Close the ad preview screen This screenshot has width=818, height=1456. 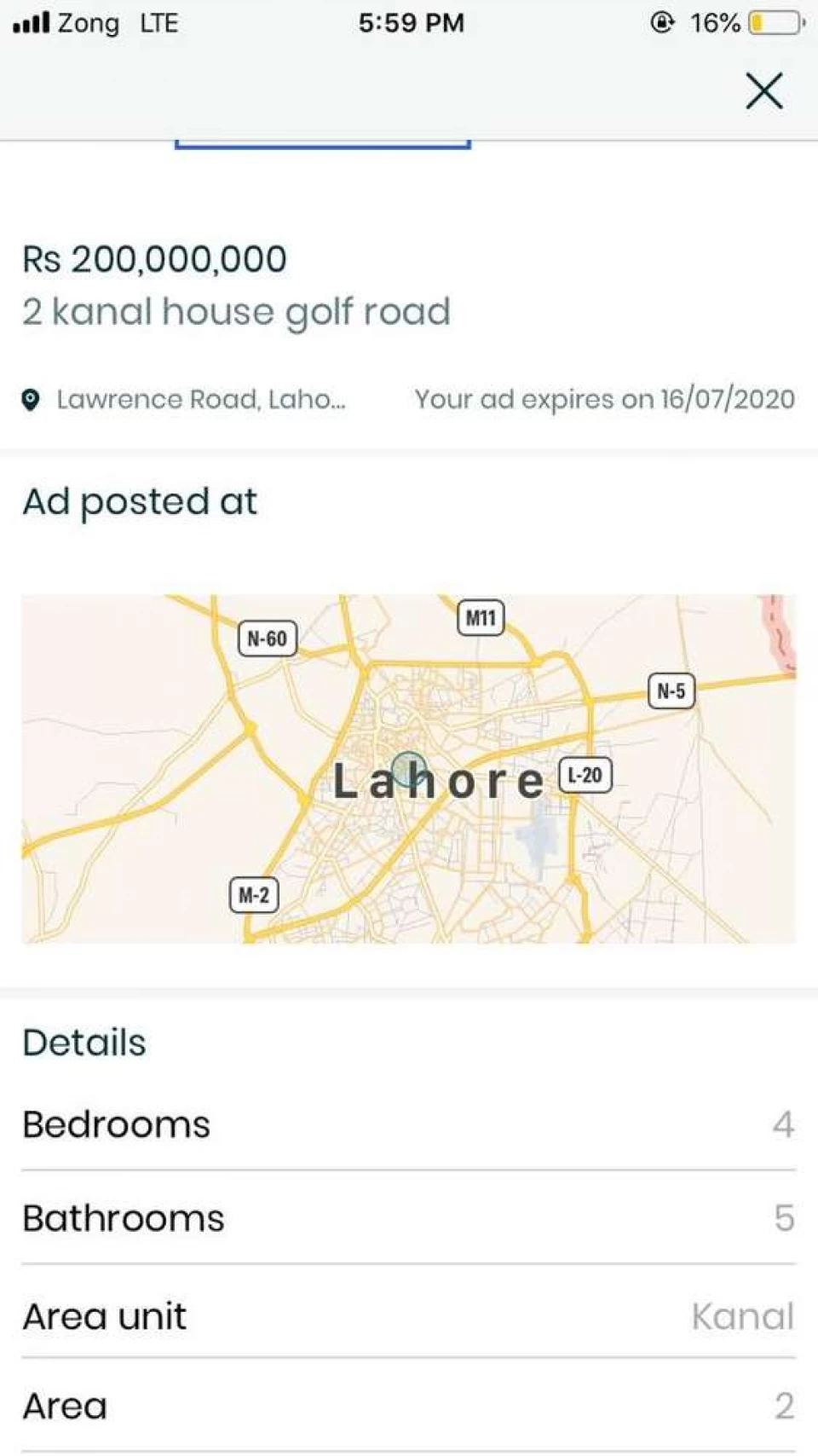click(x=763, y=90)
